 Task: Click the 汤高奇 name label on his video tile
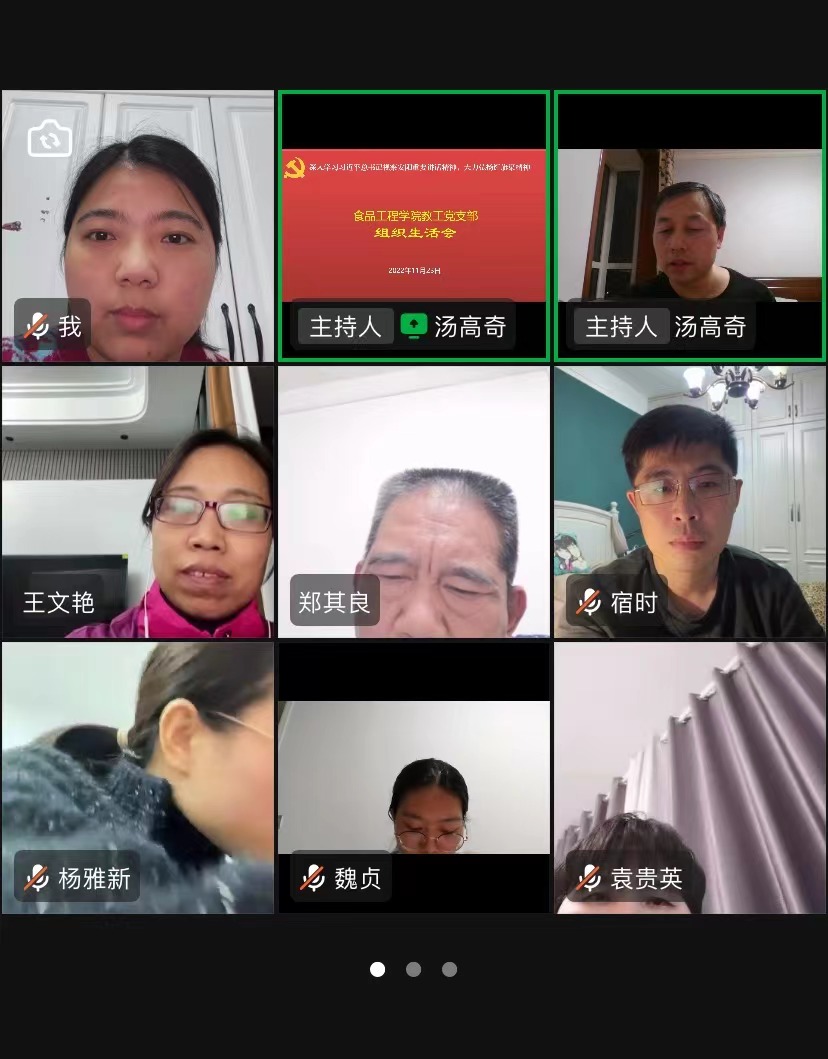(x=711, y=326)
